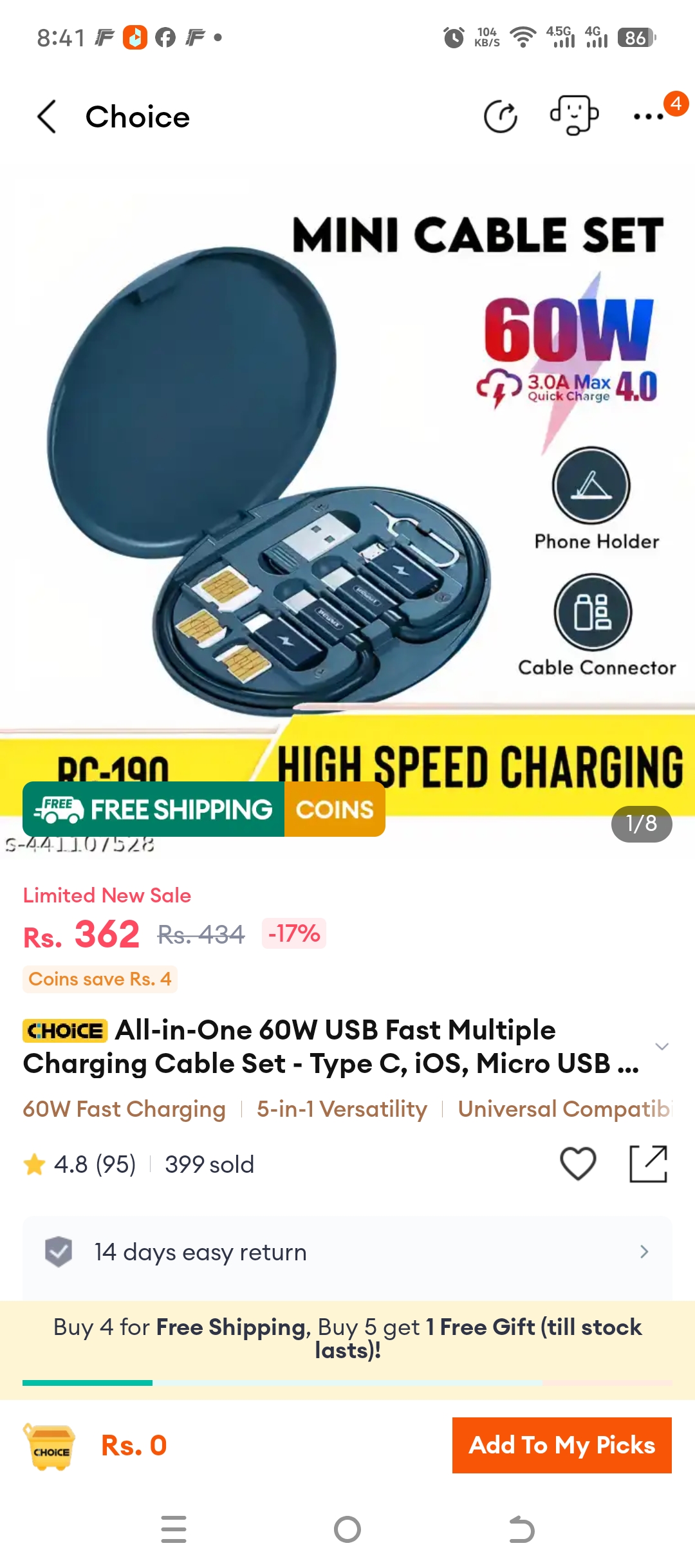Tap the system home button

(x=347, y=1529)
